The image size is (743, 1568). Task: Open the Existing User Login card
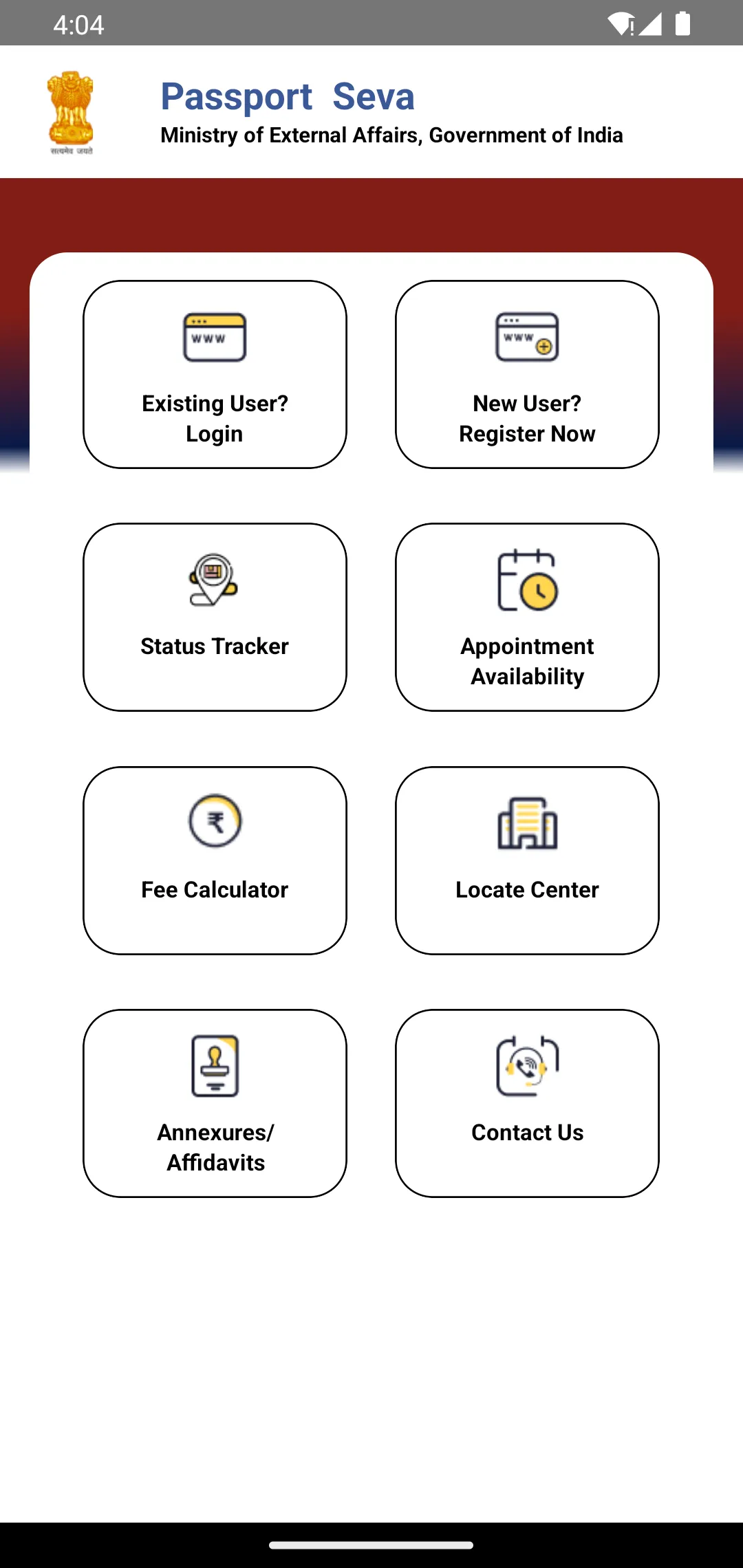point(215,375)
